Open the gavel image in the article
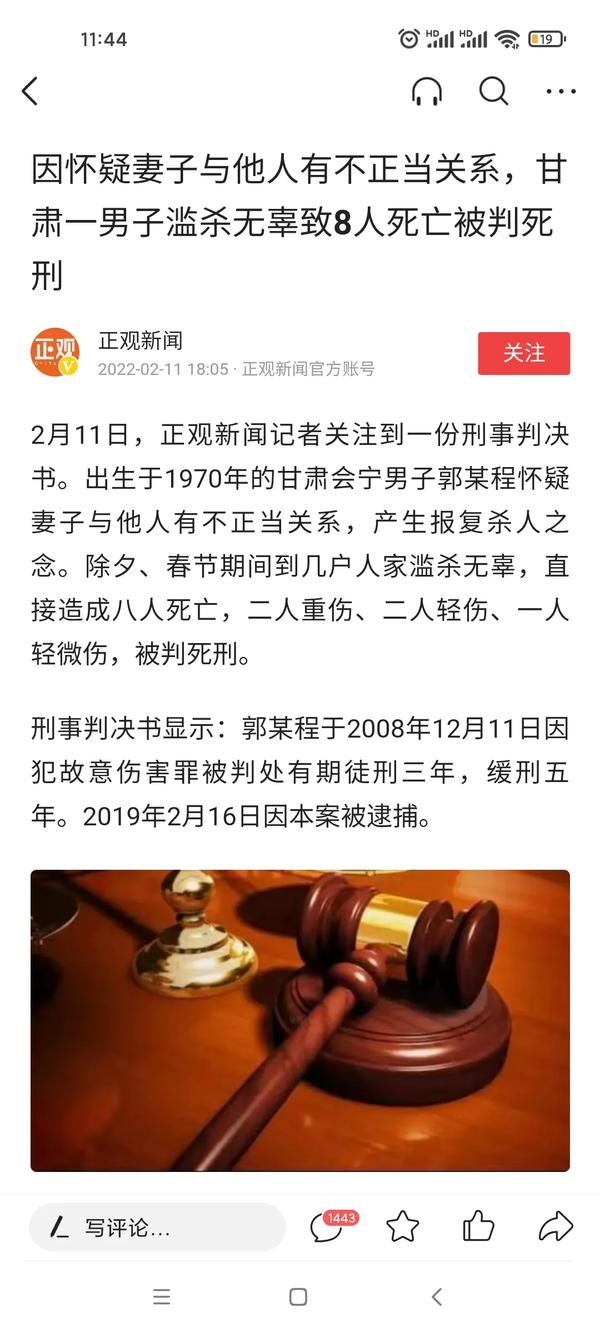The width and height of the screenshot is (600, 1333). pyautogui.click(x=300, y=1020)
